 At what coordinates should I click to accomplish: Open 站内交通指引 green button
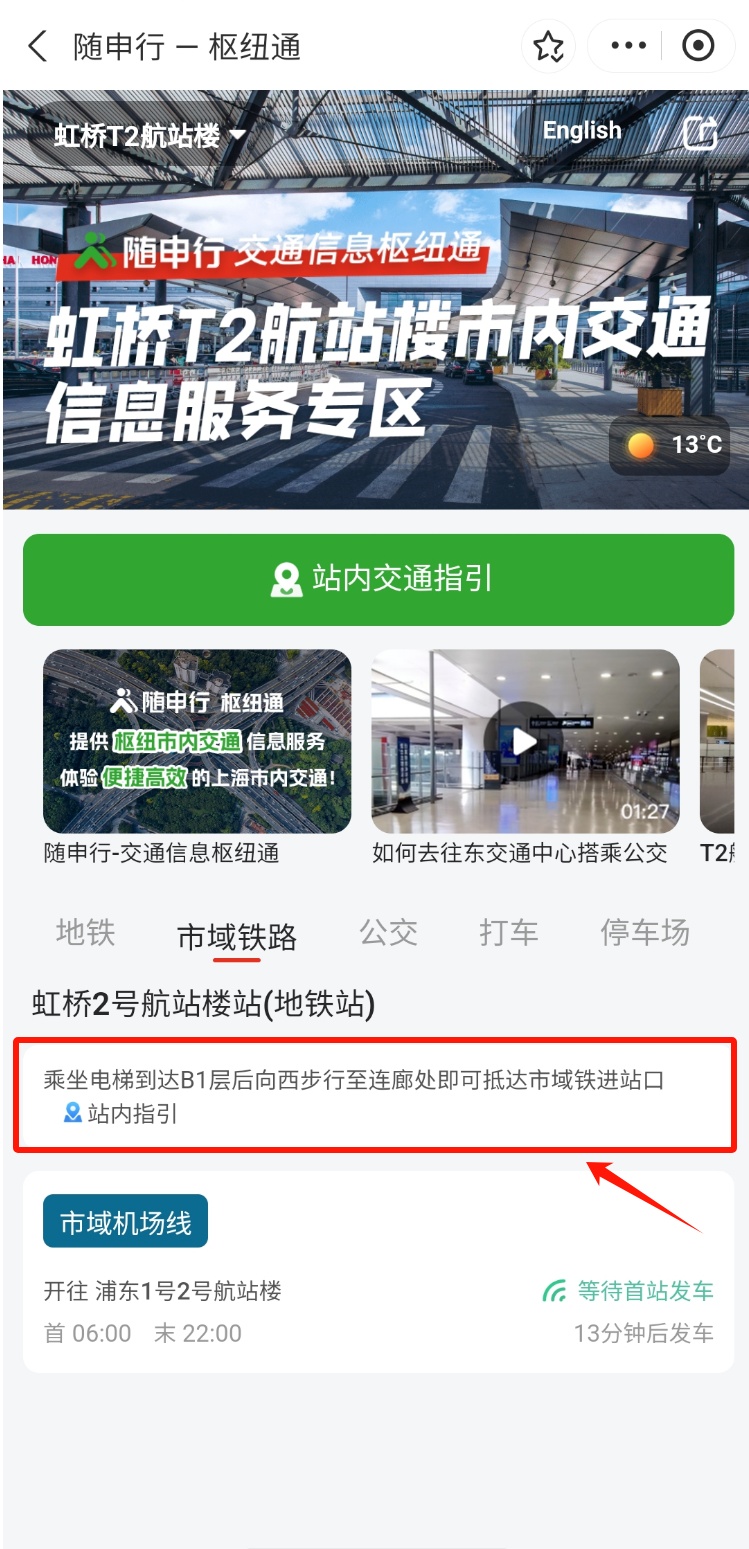(378, 580)
